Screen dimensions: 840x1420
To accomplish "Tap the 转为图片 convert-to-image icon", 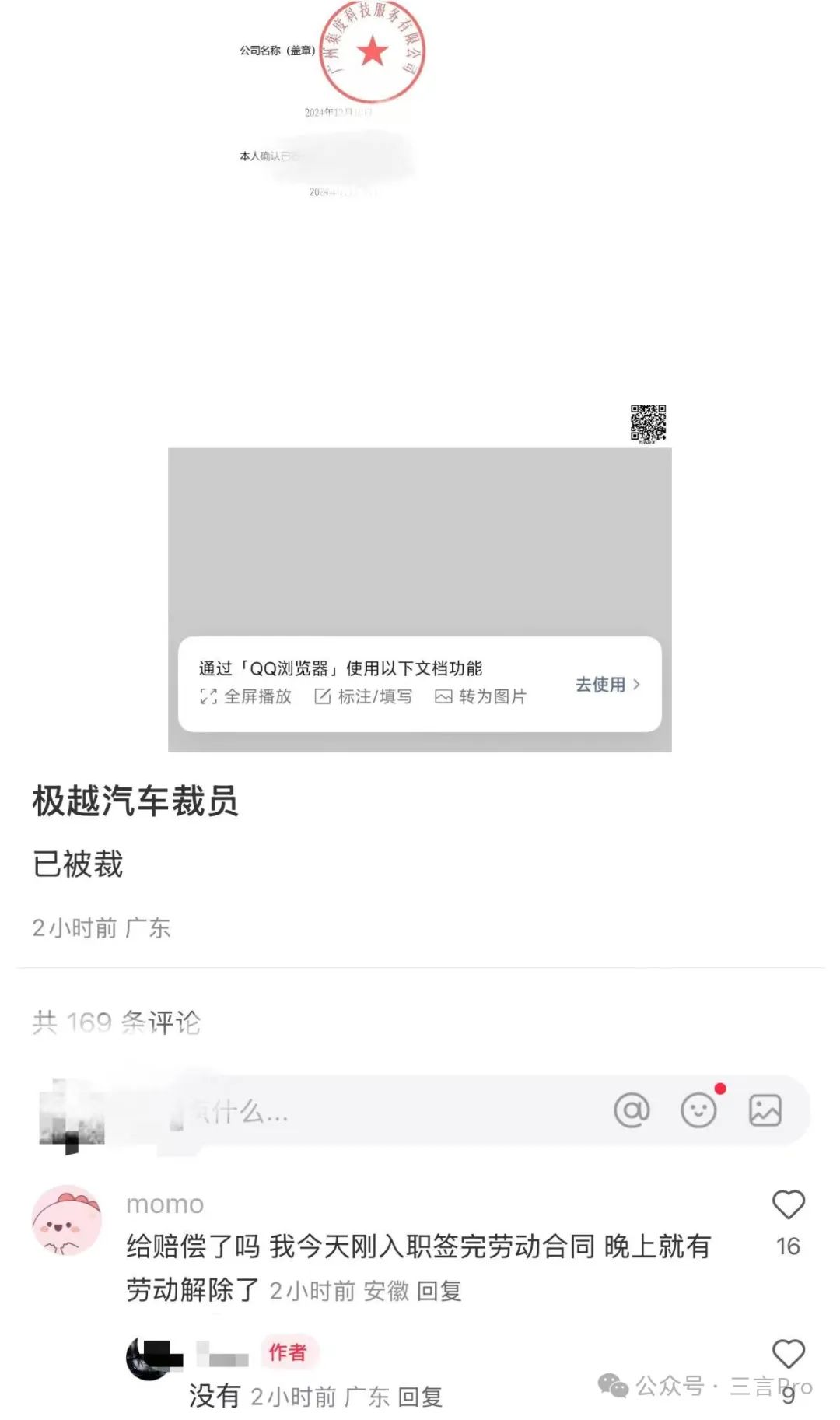I will (442, 698).
